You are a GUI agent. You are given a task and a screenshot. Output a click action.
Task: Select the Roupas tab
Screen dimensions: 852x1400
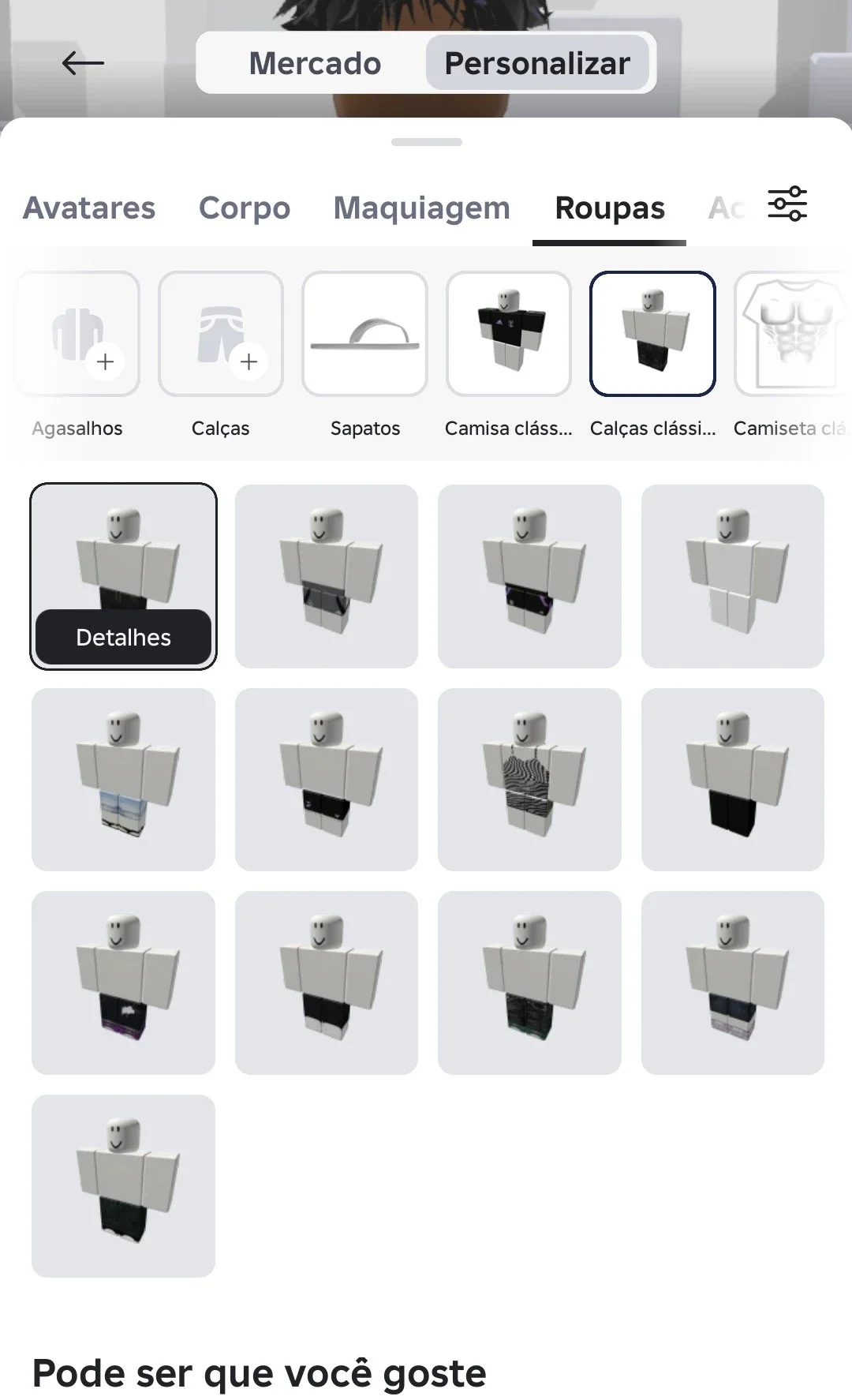610,208
